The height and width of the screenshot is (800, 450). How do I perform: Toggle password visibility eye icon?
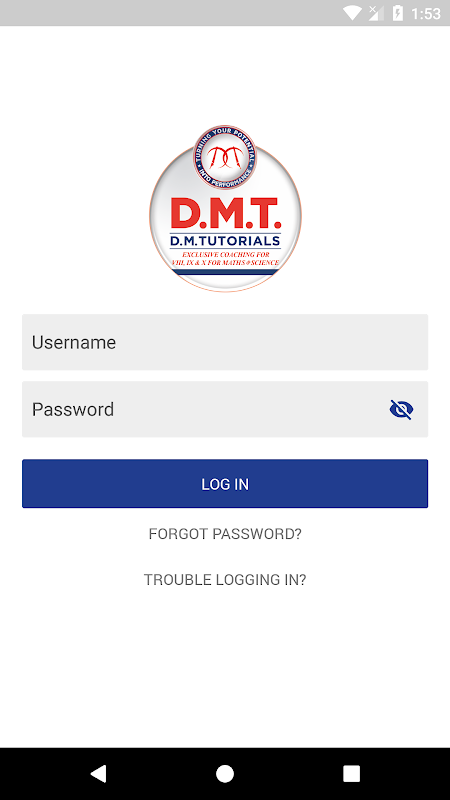coord(402,409)
